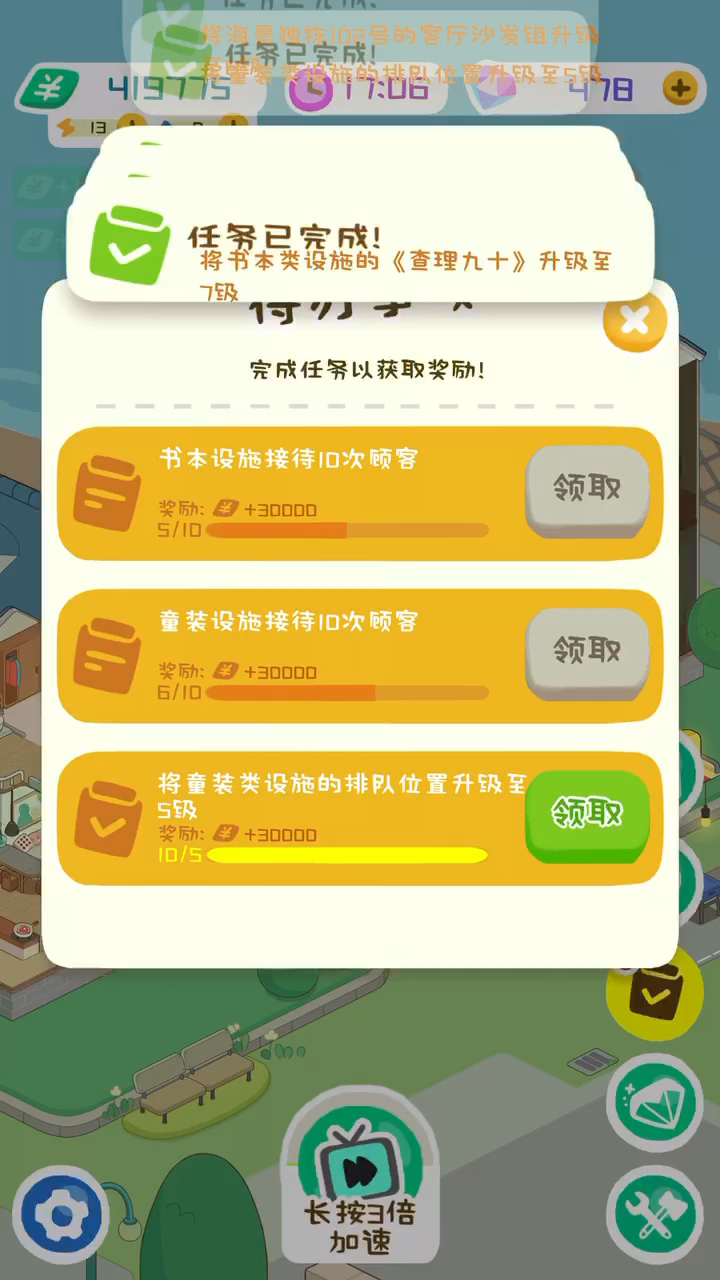Claim reward for 书本设施接待10次顾客
This screenshot has height=1280, width=720.
click(588, 491)
